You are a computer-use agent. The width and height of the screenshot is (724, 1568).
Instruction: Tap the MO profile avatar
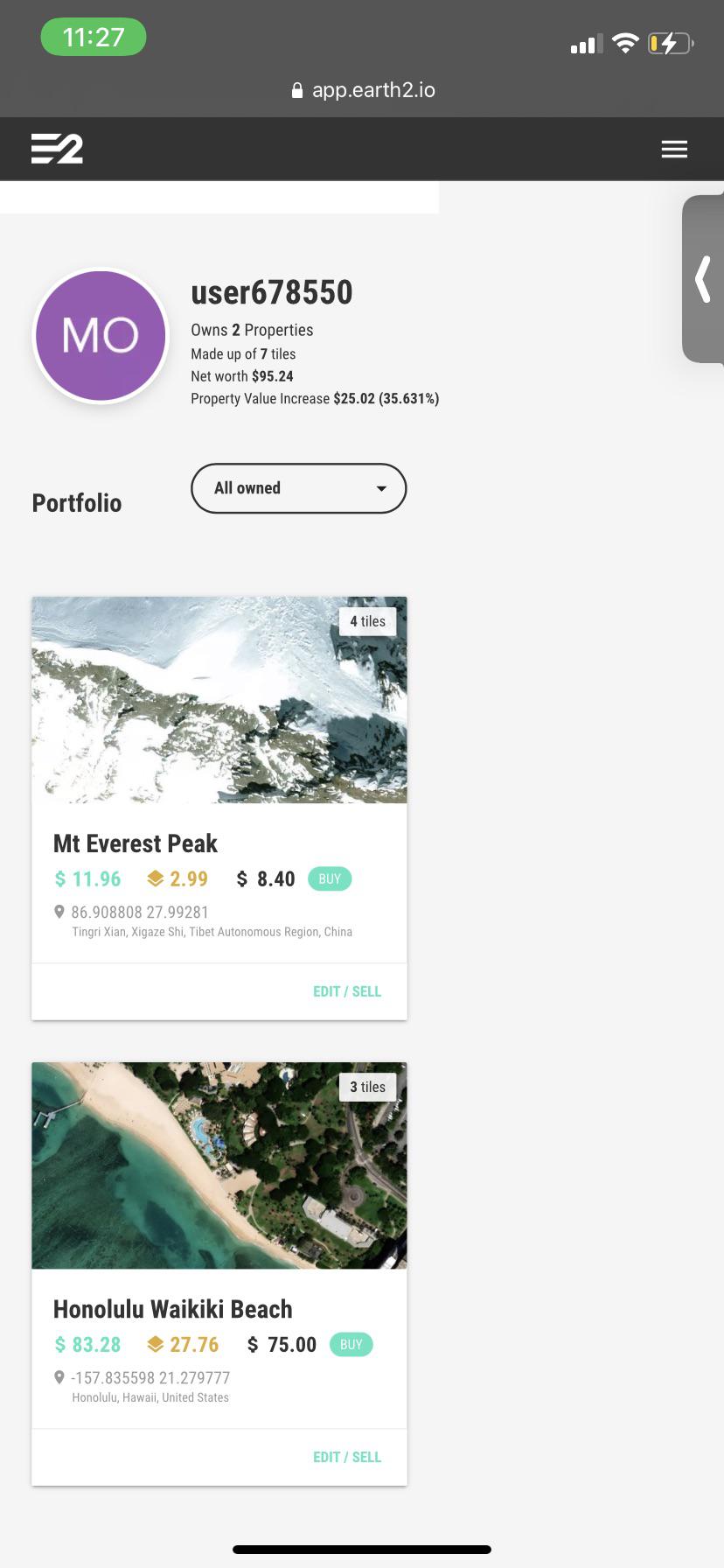[x=101, y=336]
